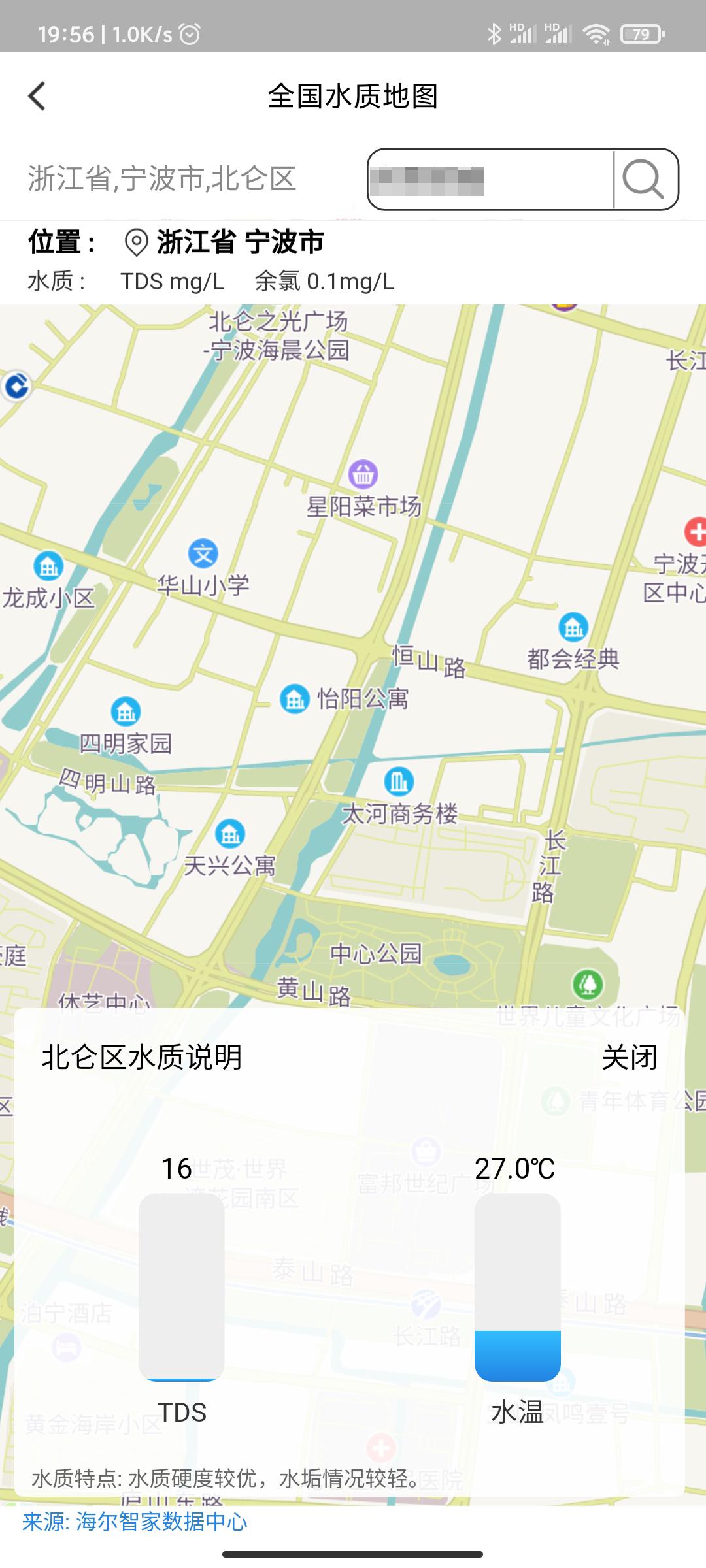Viewport: 706px width, 1568px height.
Task: Select the 华山小学 school icon
Action: (203, 552)
